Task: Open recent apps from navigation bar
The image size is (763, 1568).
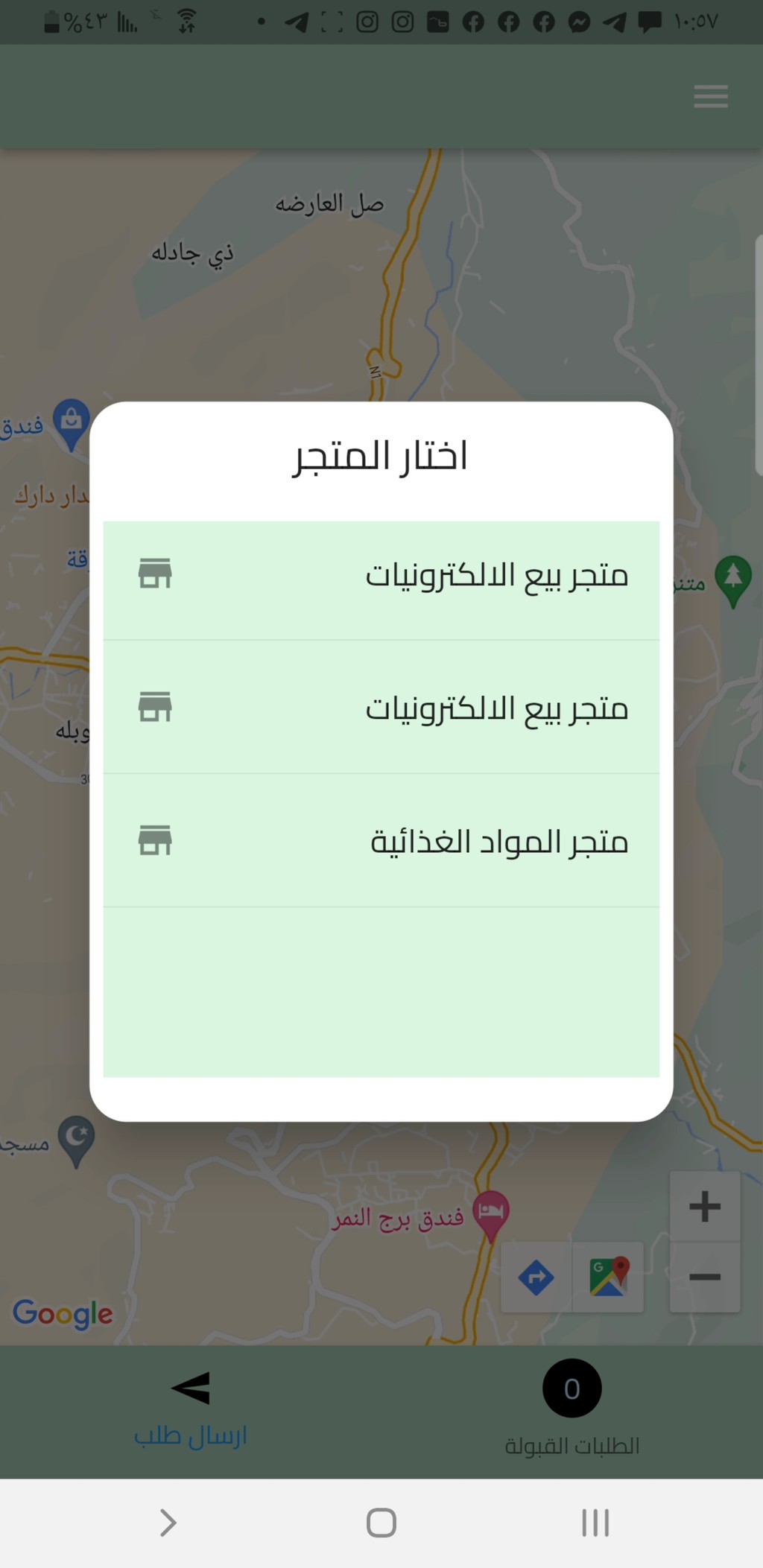Action: coord(595,1523)
